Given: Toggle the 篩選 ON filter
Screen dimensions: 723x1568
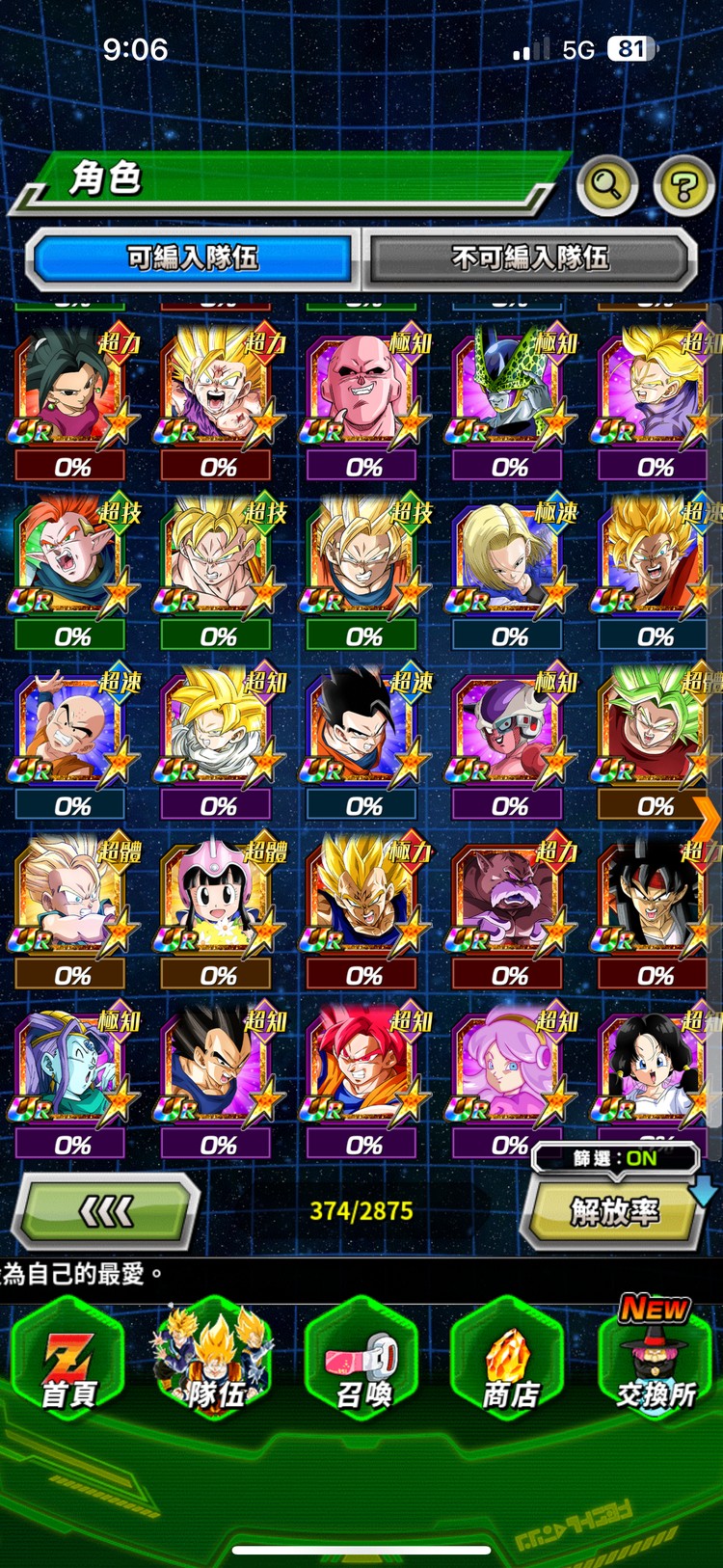Looking at the screenshot, I should [615, 1158].
